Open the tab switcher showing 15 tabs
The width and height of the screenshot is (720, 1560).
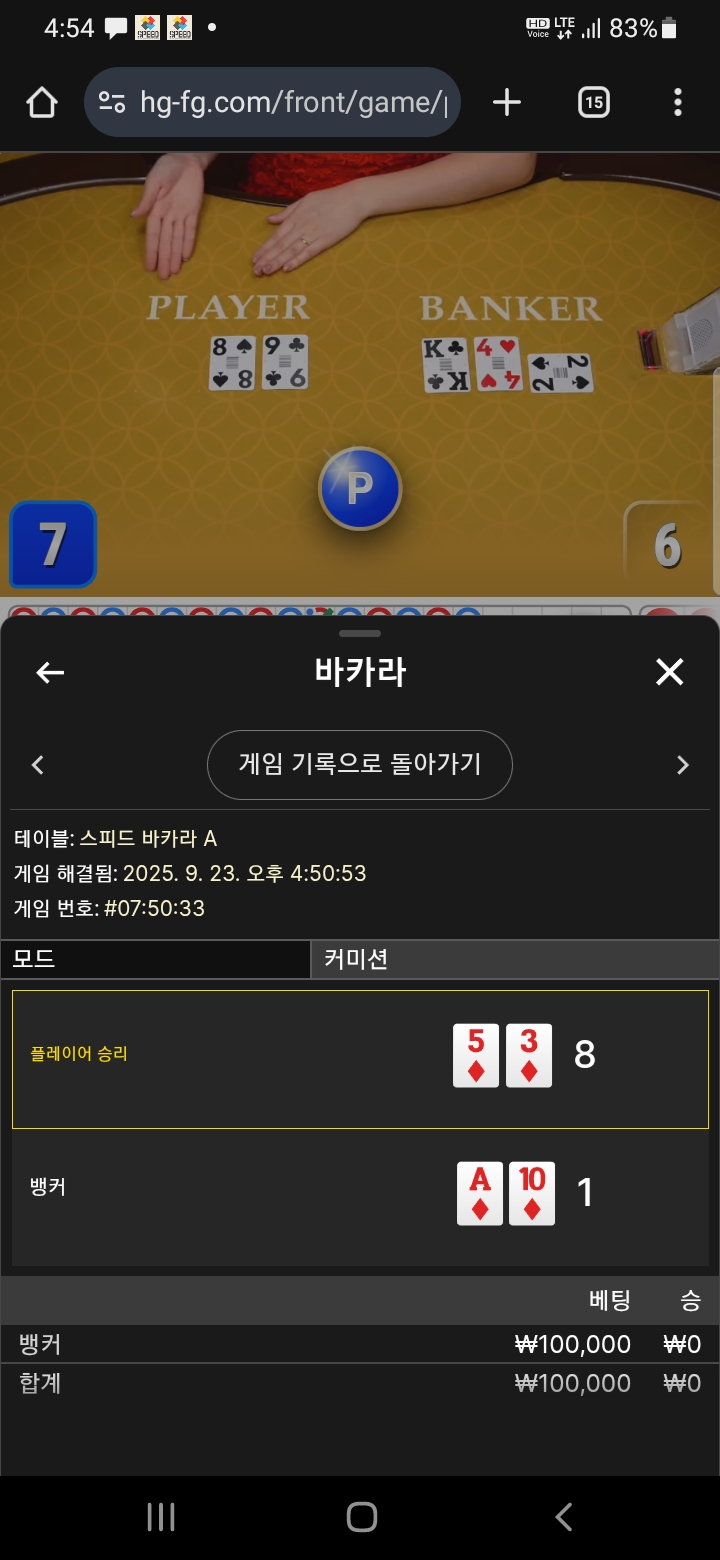click(594, 102)
